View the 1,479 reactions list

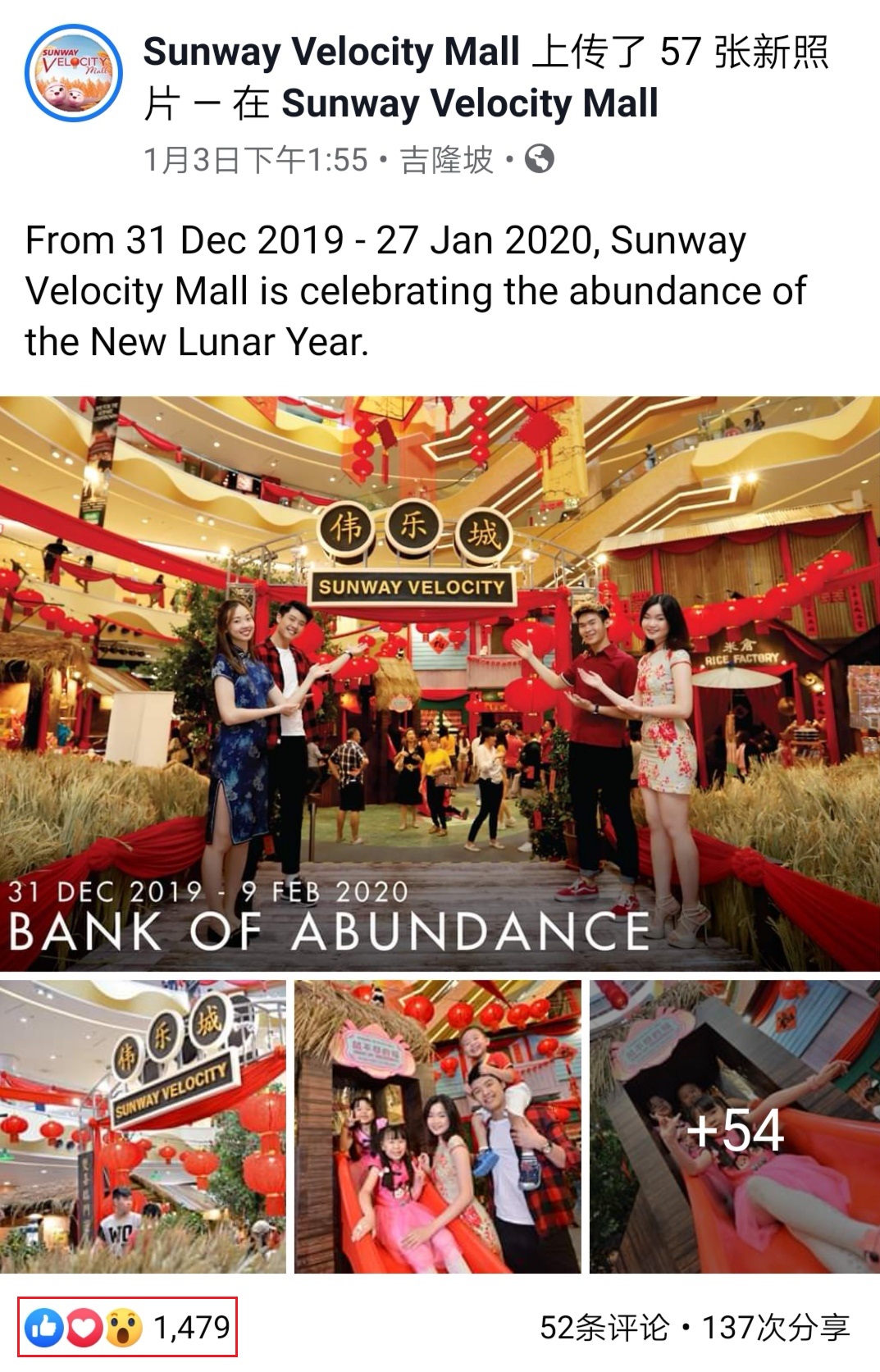[128, 1326]
